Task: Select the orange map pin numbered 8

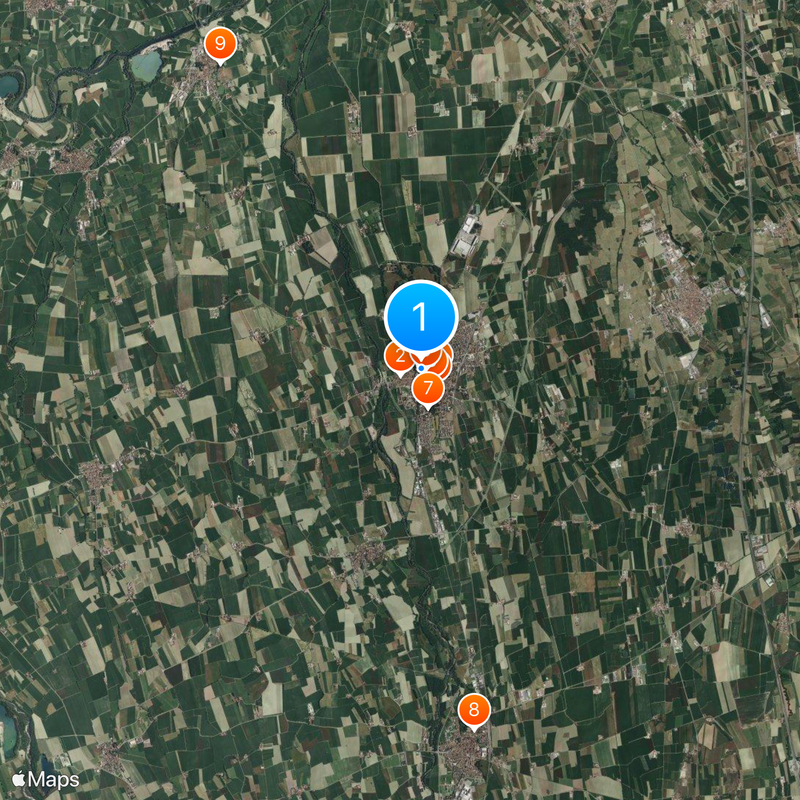Action: click(x=474, y=711)
